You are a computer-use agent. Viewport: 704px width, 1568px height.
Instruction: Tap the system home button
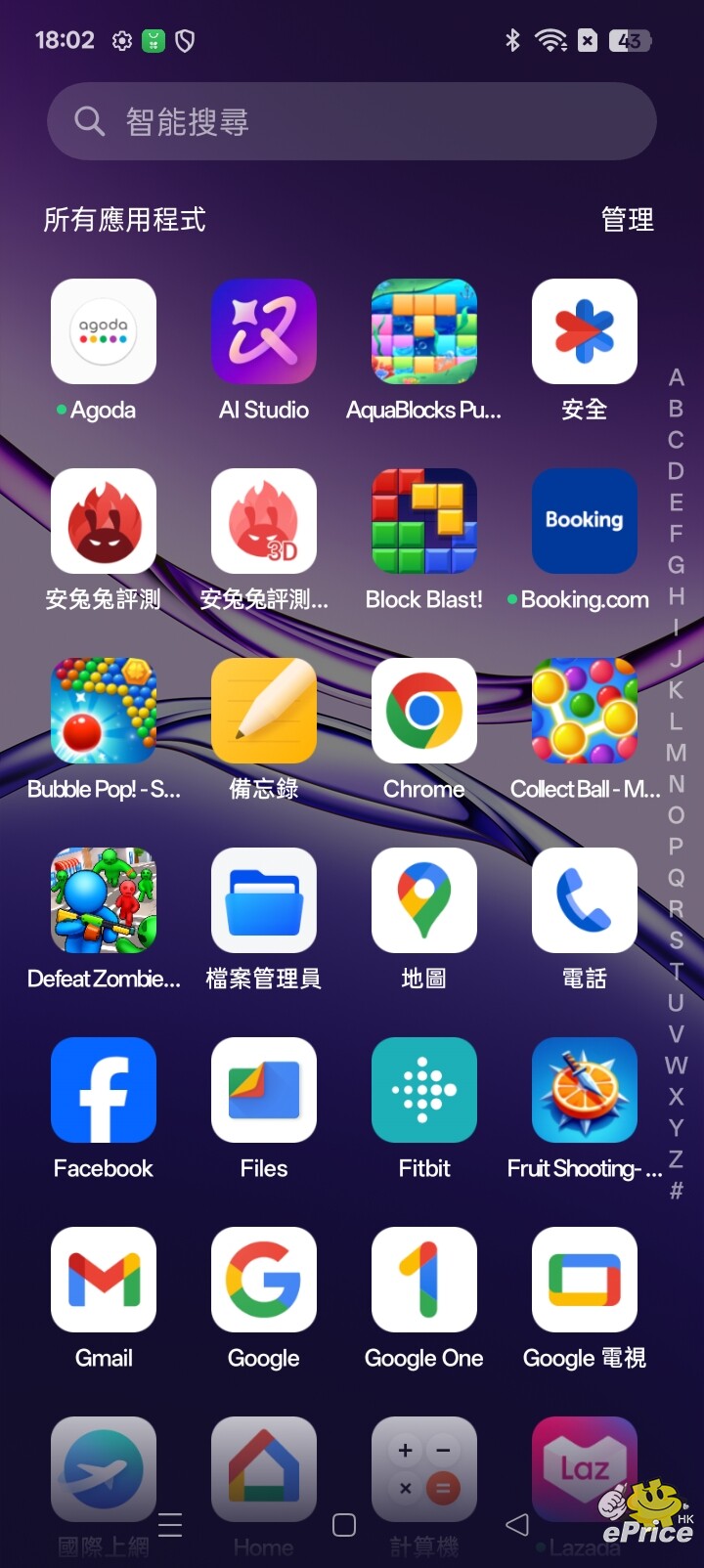pos(344,1525)
